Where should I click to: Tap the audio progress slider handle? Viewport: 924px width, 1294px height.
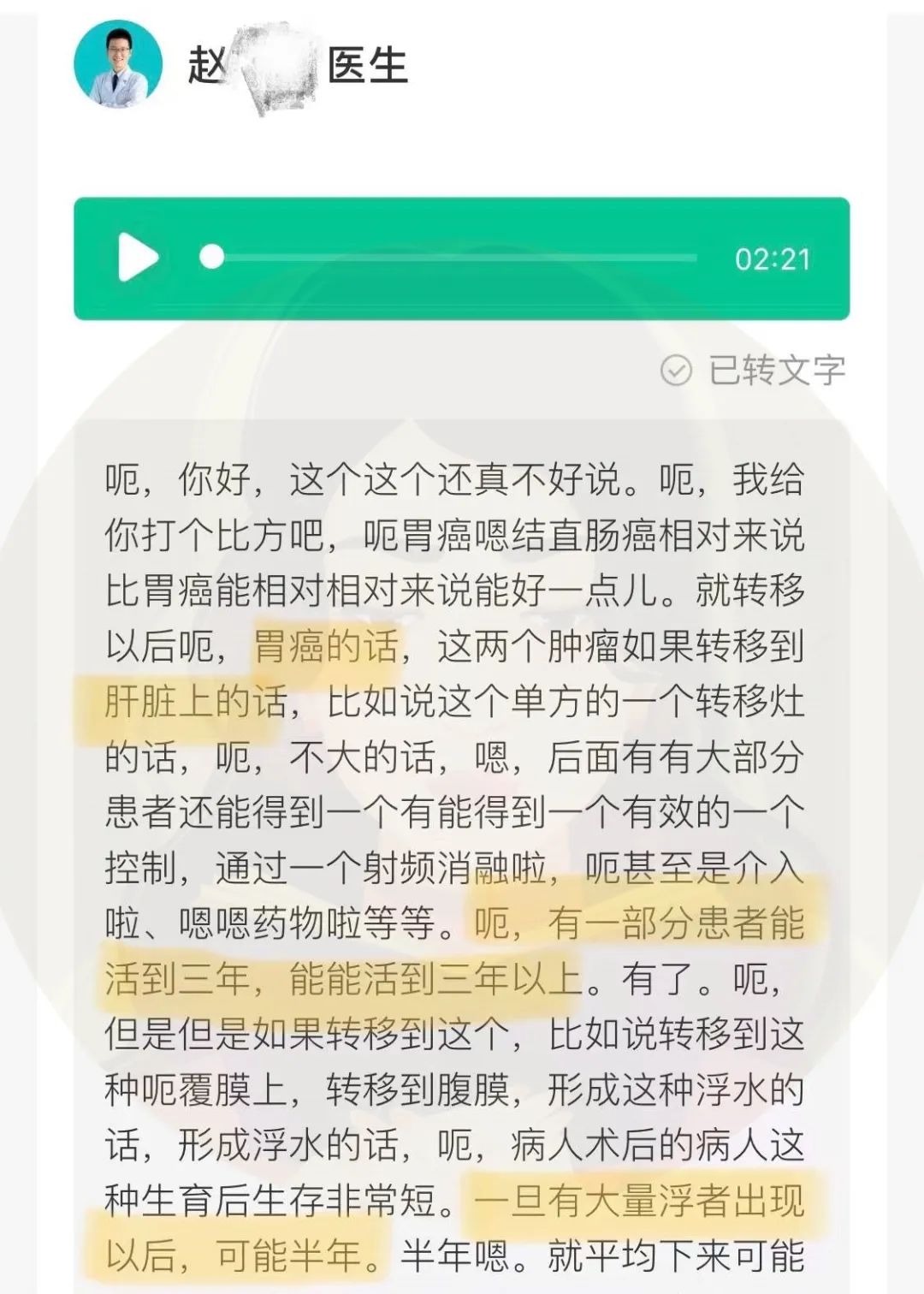tap(211, 257)
